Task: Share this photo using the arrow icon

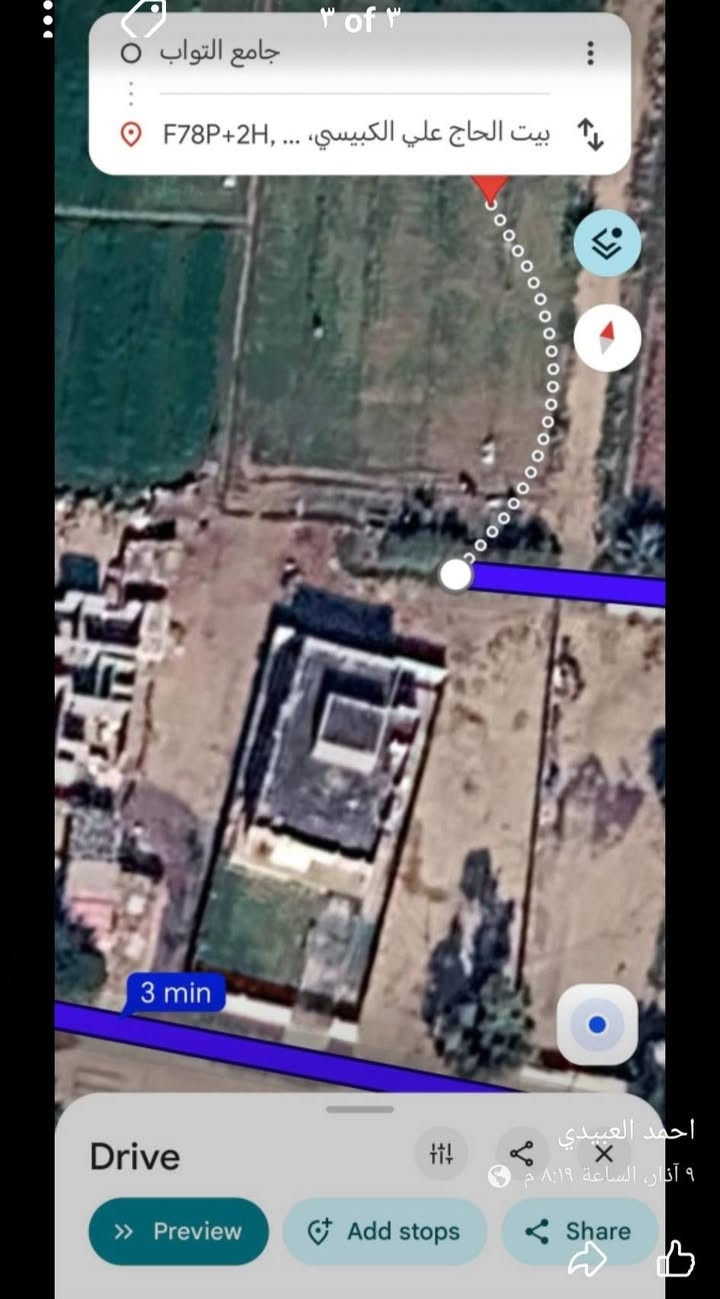Action: (587, 1261)
